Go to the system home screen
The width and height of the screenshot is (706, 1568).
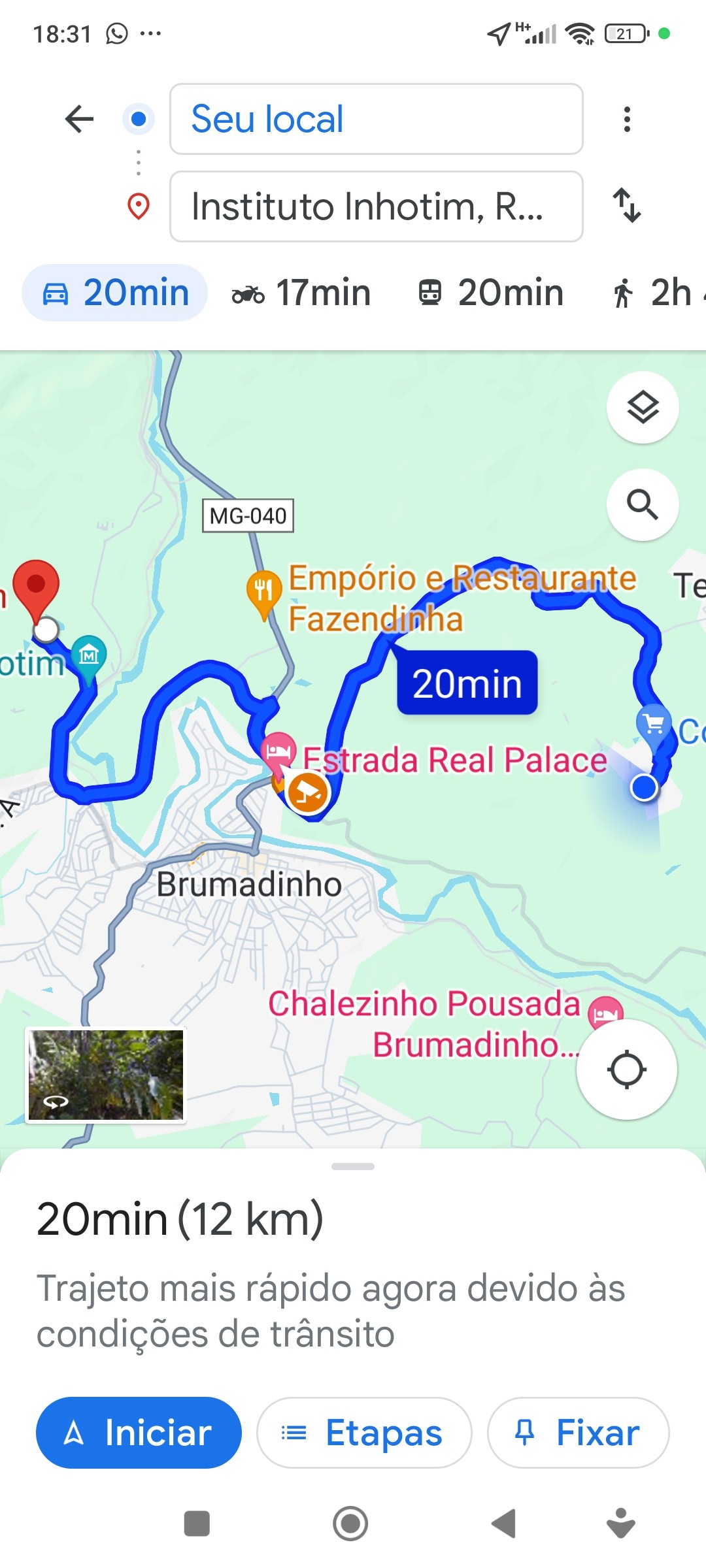click(350, 1524)
